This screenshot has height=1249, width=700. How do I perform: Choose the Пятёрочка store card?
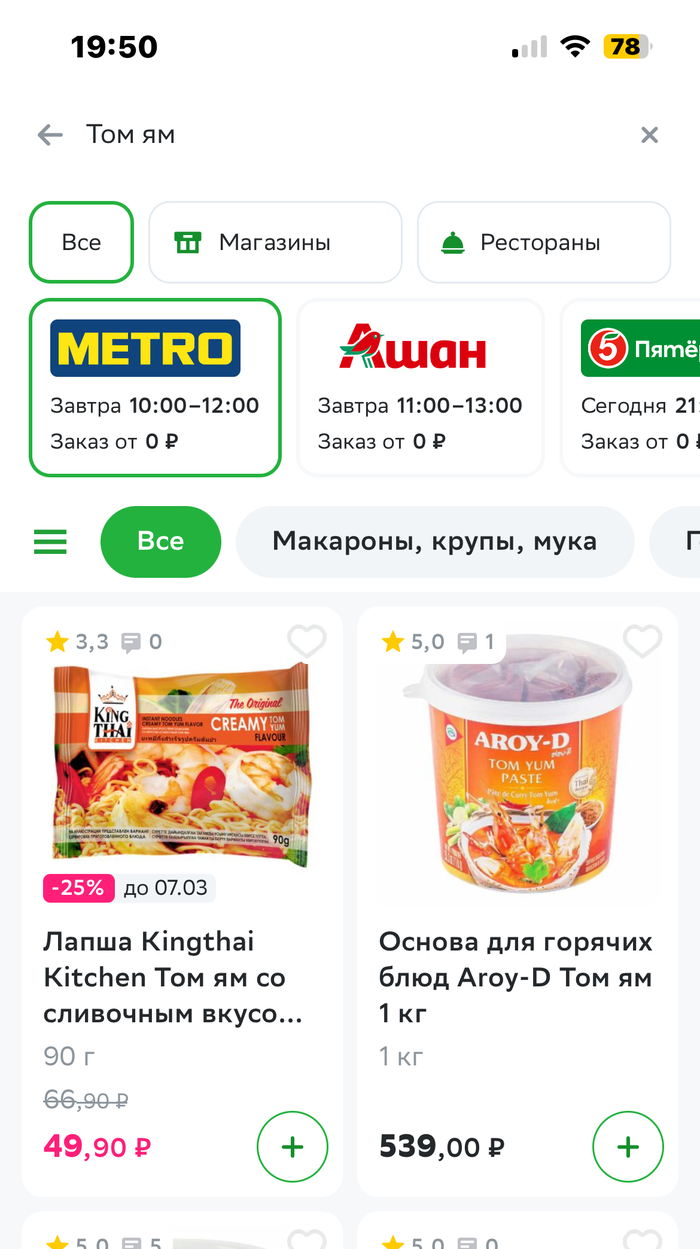635,387
